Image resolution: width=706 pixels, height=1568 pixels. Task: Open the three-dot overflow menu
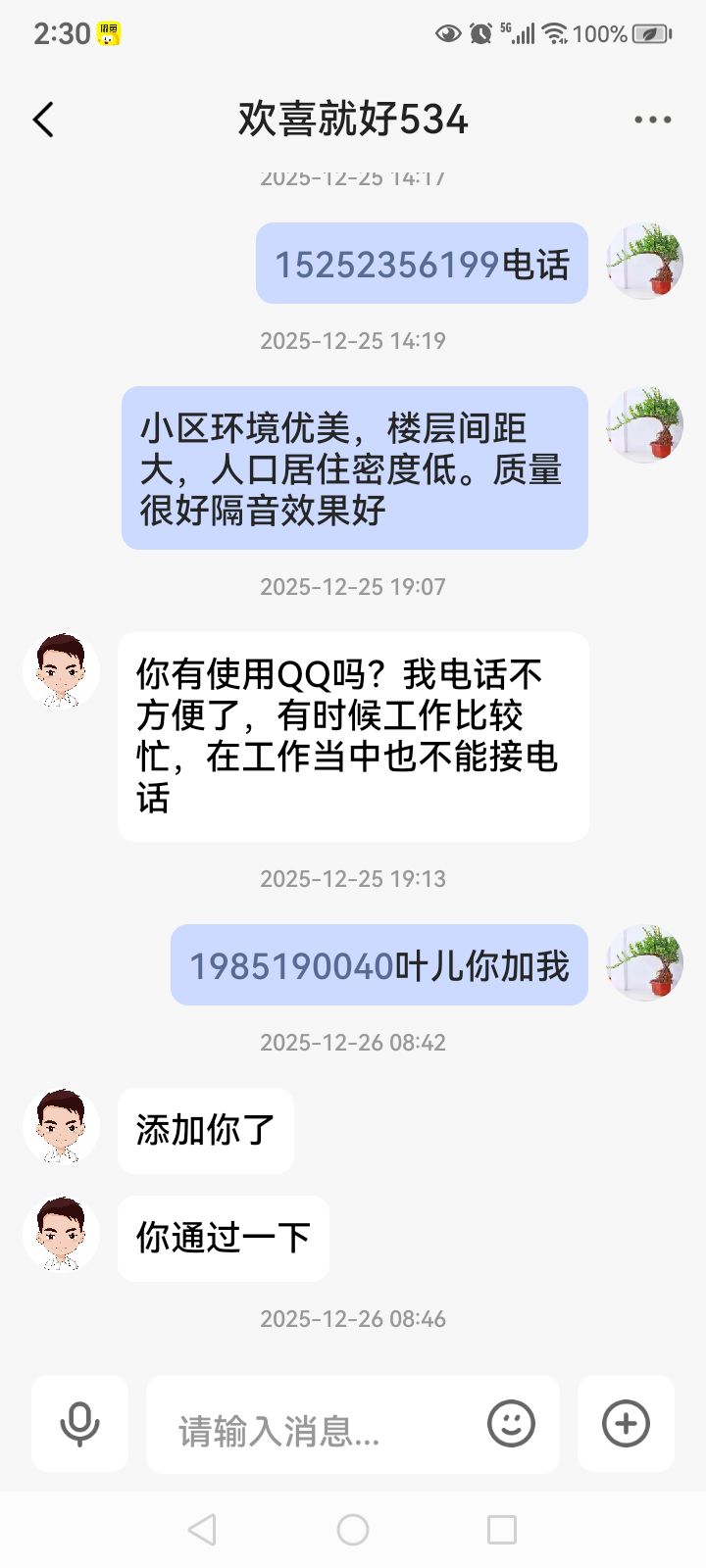[652, 120]
